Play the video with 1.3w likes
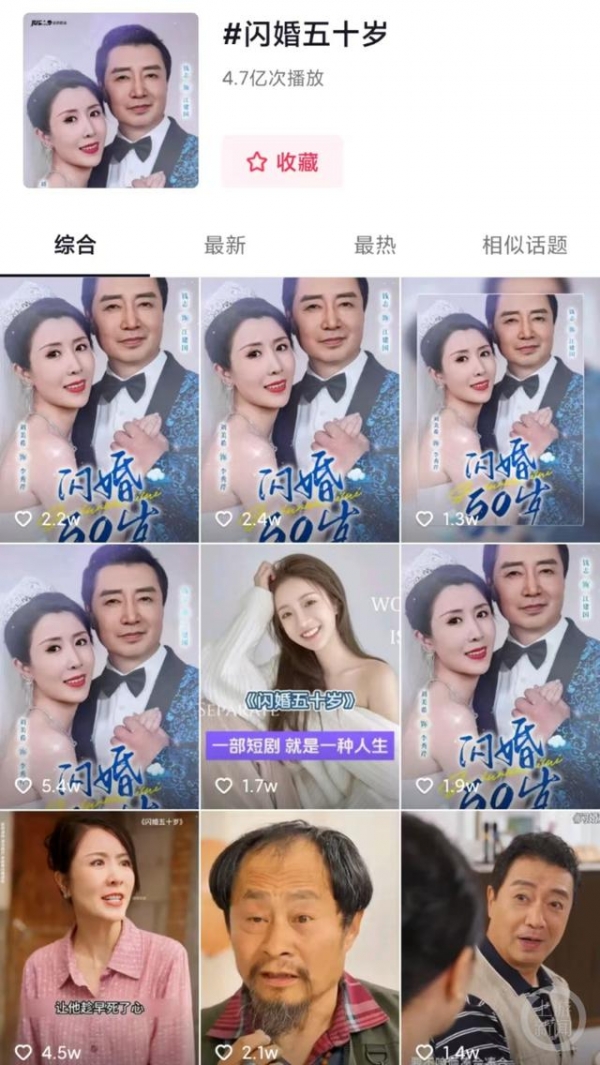The image size is (600, 1065). [500, 410]
